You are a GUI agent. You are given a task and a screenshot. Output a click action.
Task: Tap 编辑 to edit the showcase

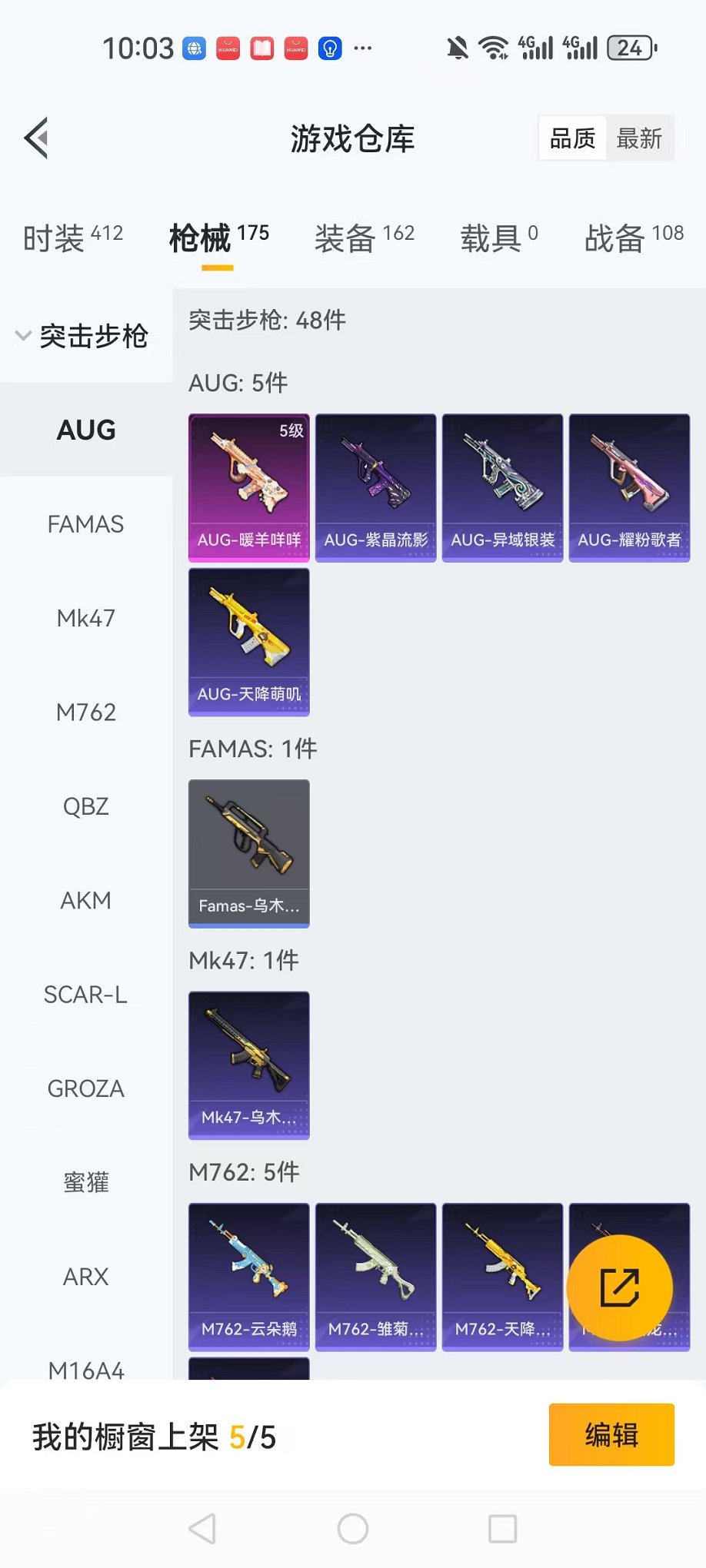[x=611, y=1434]
